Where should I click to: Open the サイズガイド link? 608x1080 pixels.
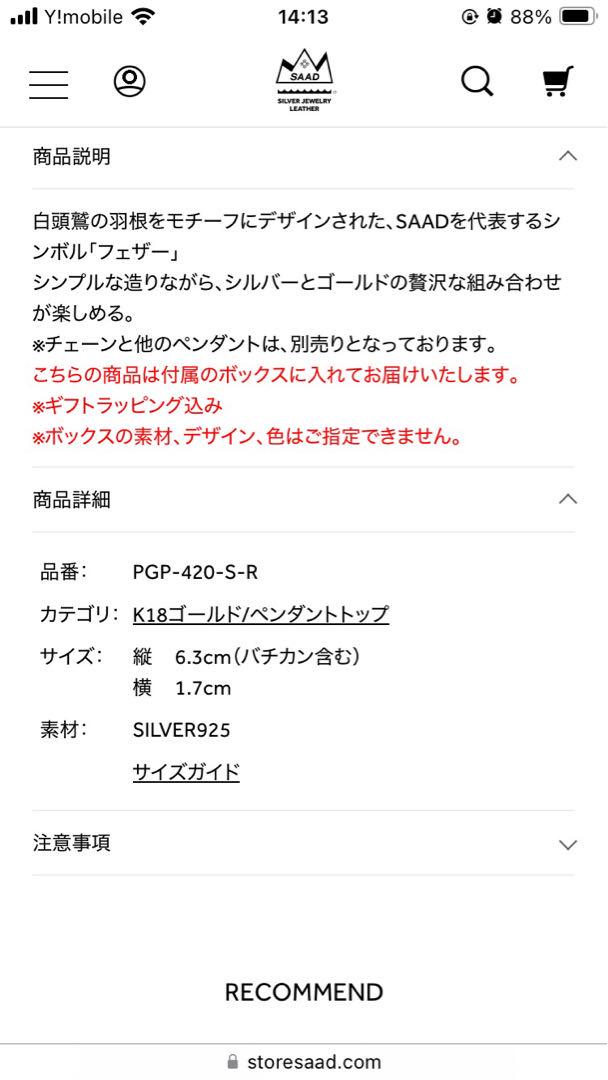coord(186,772)
